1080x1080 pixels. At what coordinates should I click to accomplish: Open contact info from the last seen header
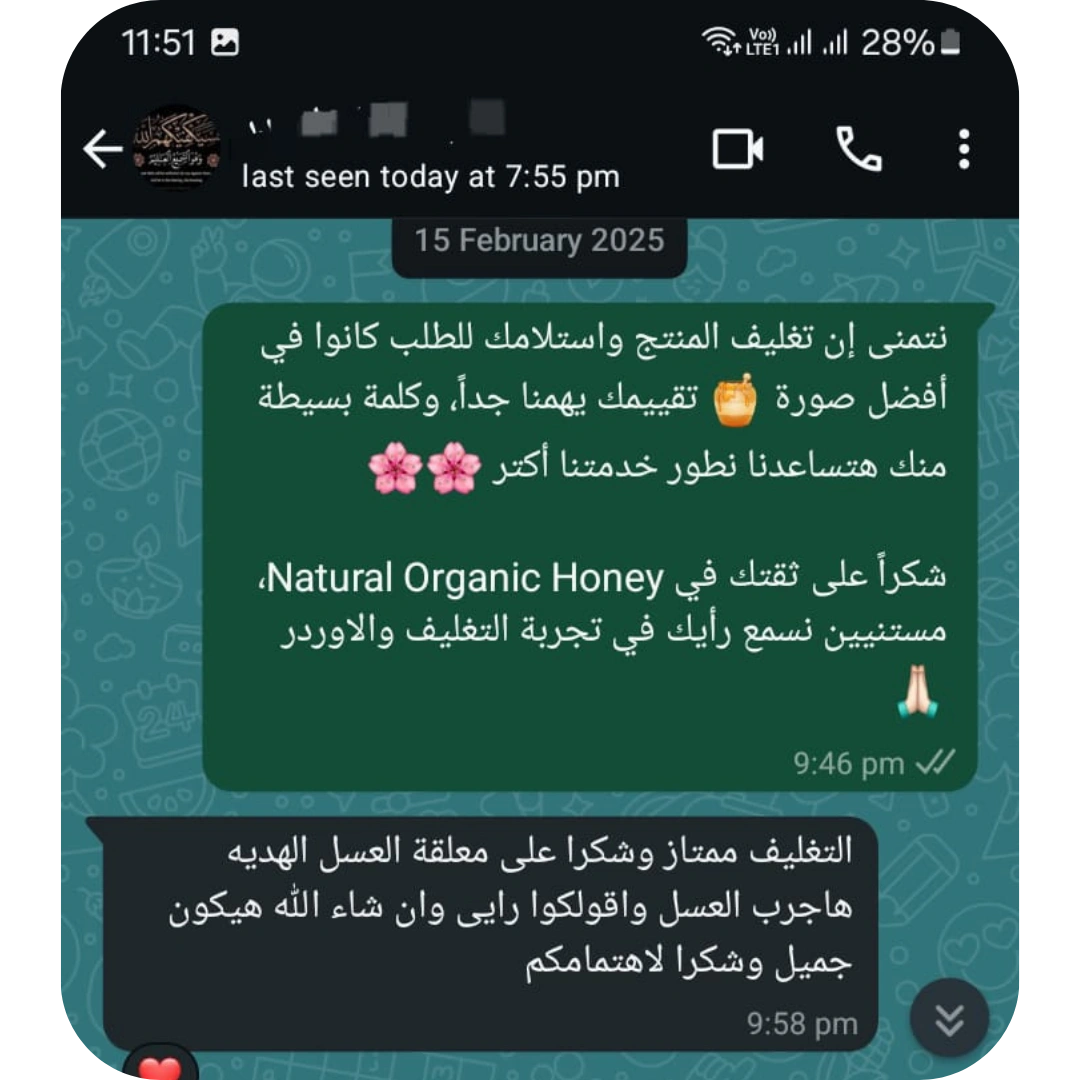coord(430,177)
